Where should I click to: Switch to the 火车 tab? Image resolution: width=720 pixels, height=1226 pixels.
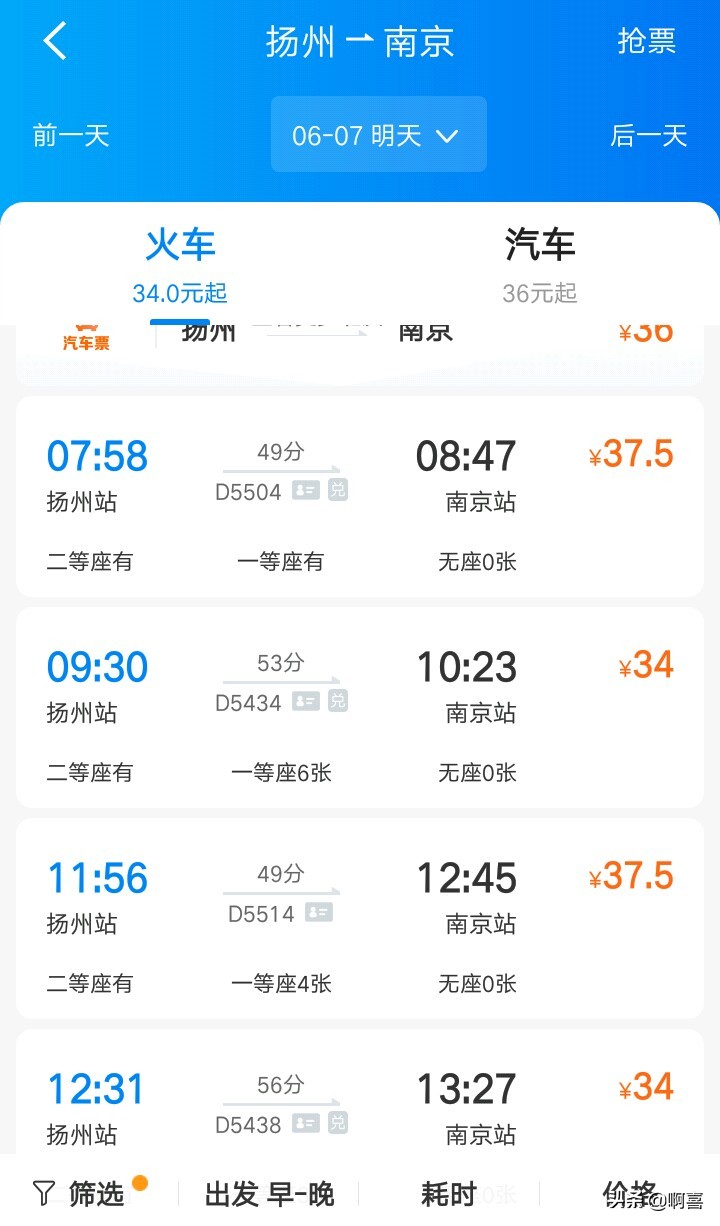180,264
